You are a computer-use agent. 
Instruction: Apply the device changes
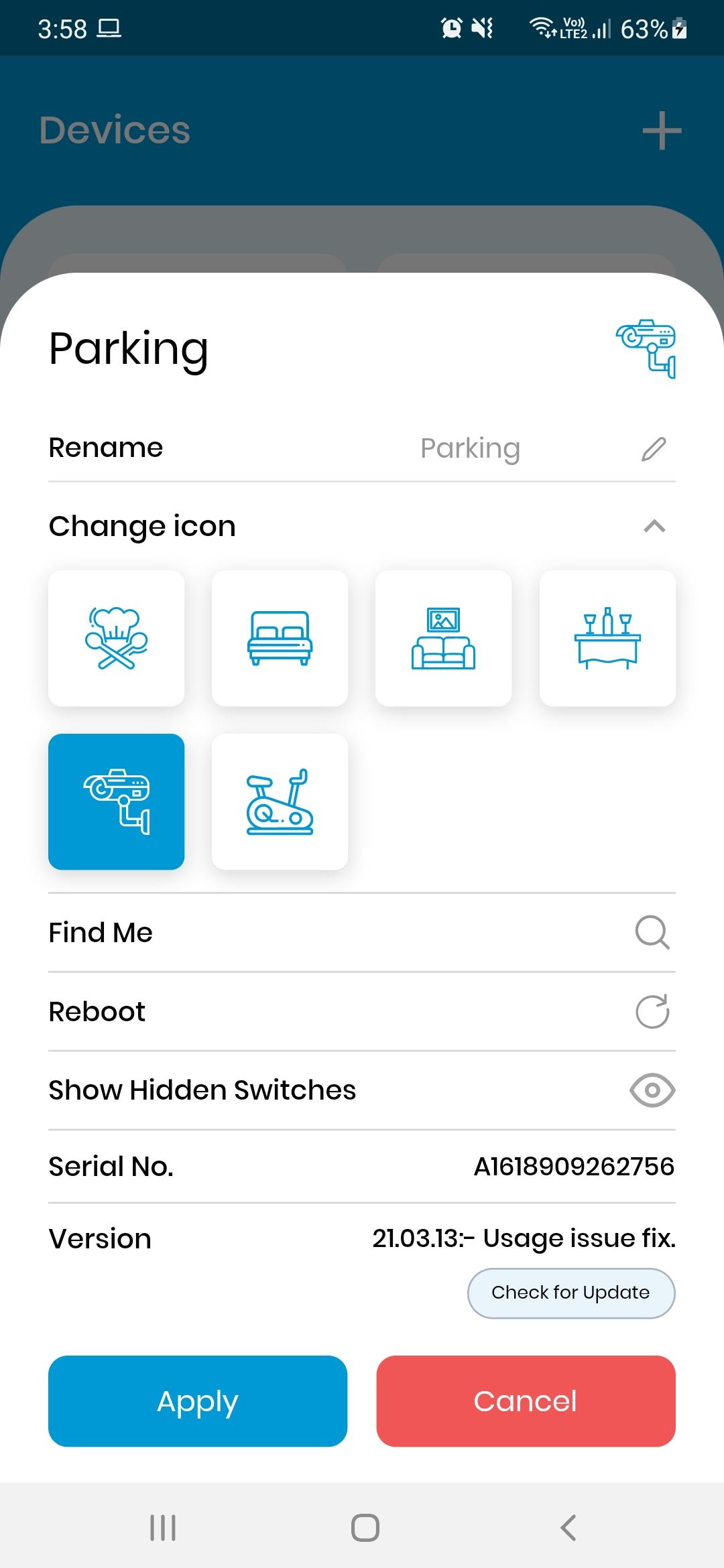click(x=198, y=1400)
